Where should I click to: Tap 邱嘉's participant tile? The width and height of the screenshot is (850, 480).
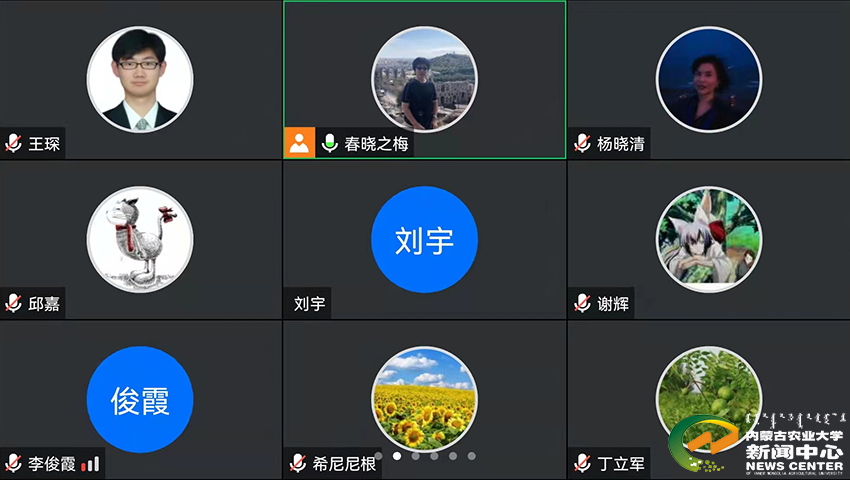click(x=140, y=240)
